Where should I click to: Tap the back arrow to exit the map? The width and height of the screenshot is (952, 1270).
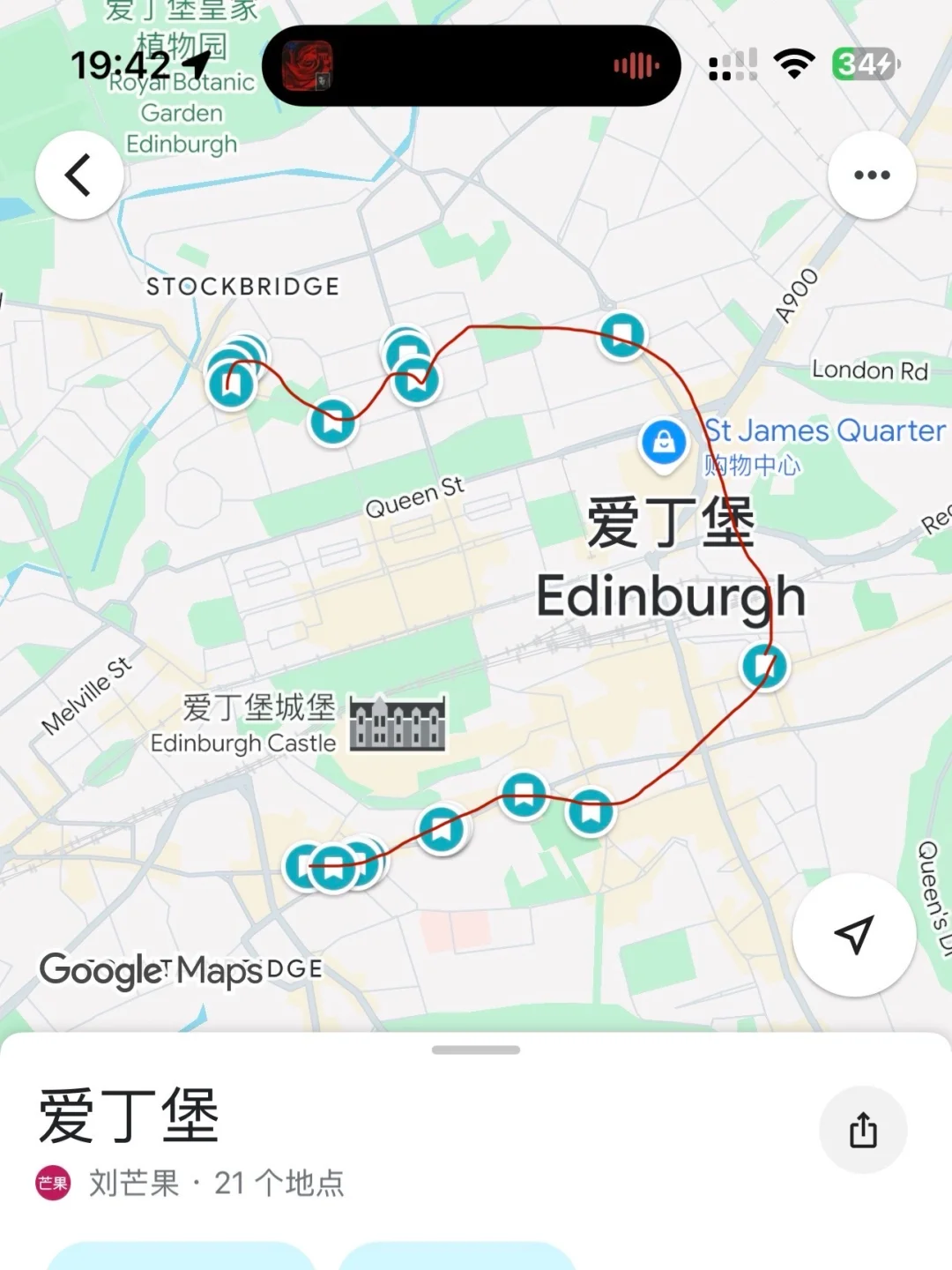click(78, 174)
